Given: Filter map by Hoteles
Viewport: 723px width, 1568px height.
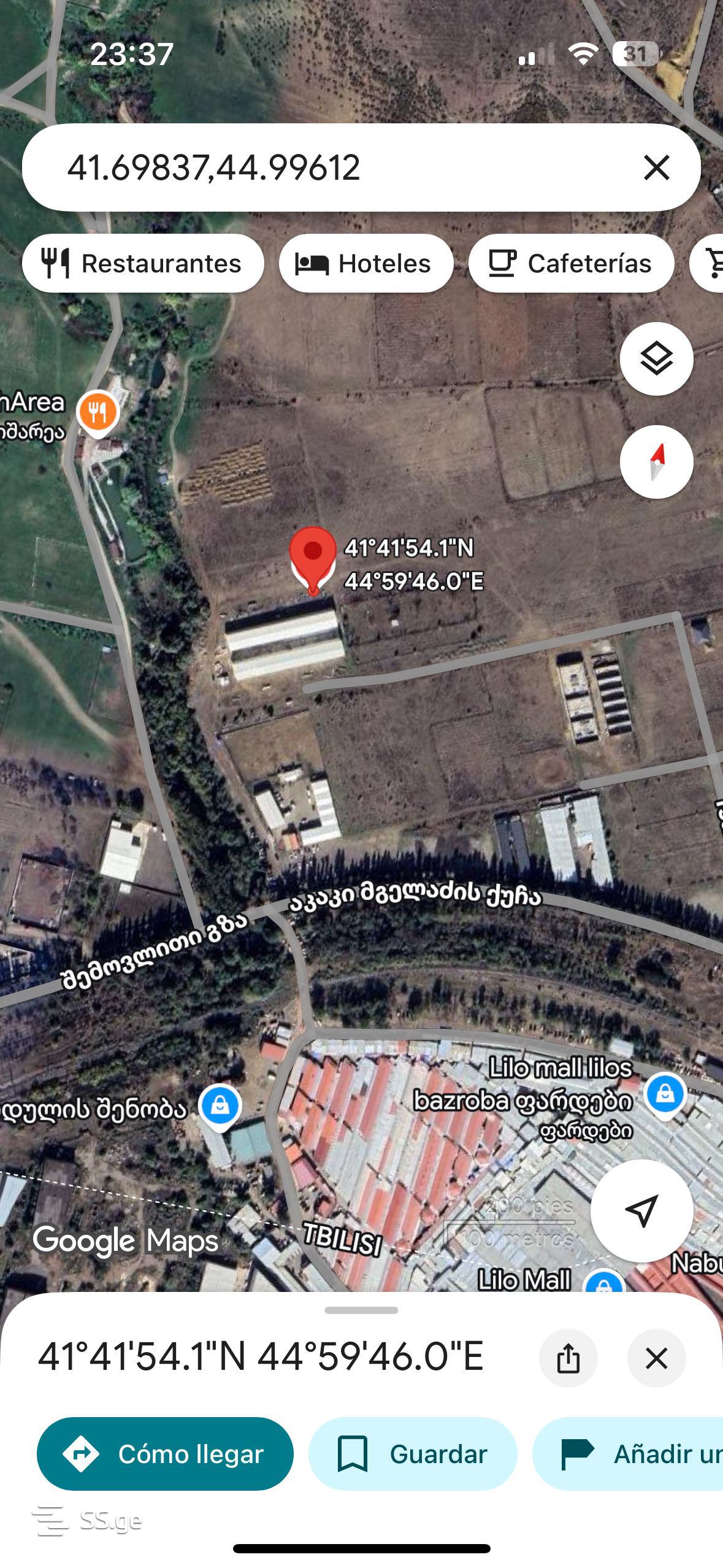Looking at the screenshot, I should point(365,264).
